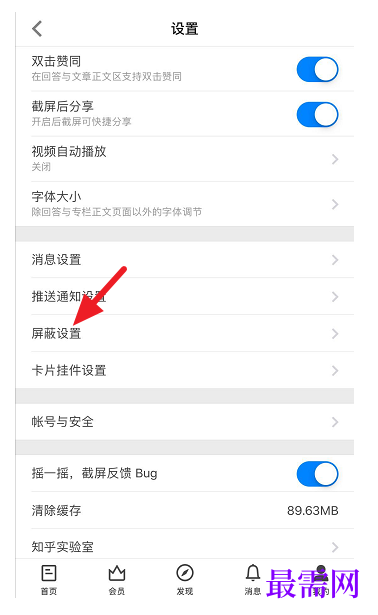Screen dimensions: 378x615
Task: Go back from the 设置 page
Action: (37, 29)
